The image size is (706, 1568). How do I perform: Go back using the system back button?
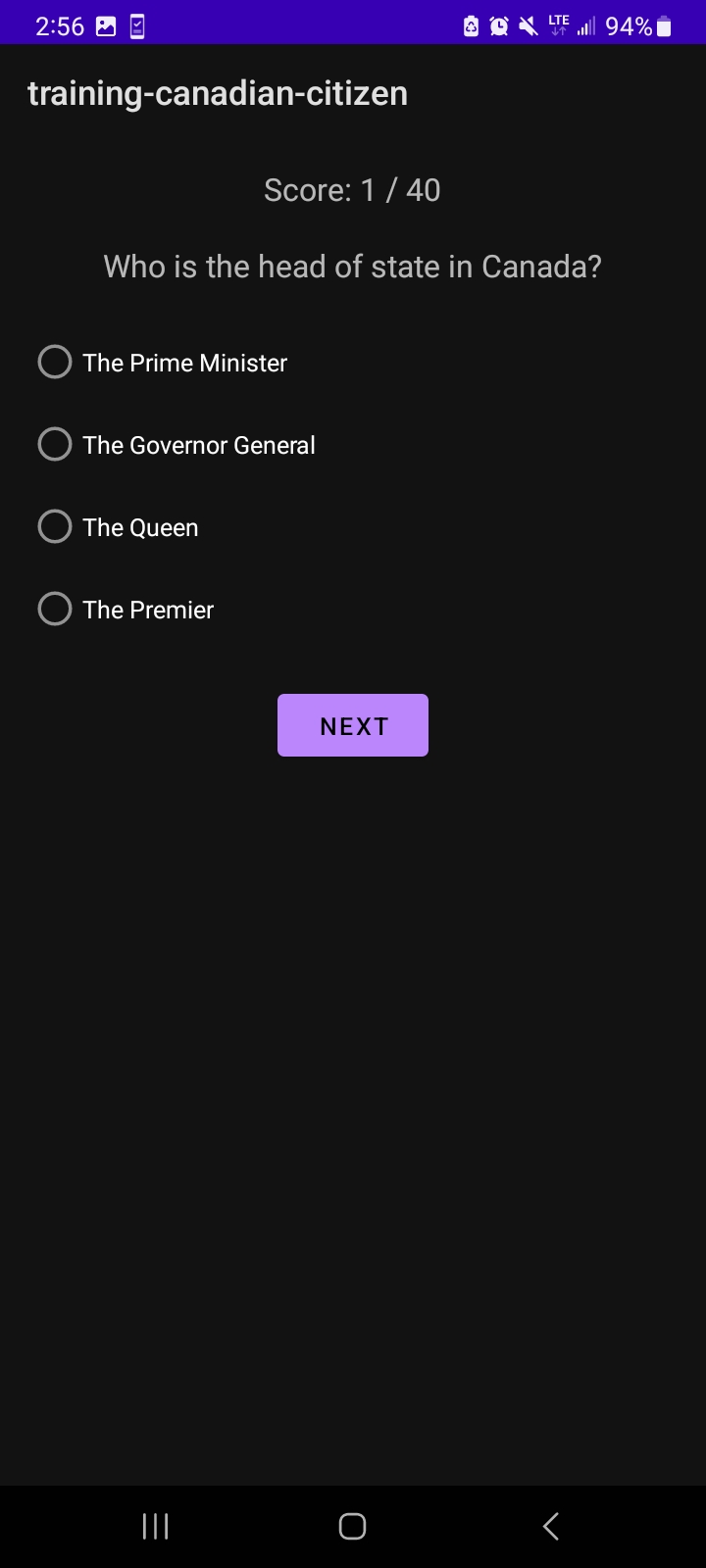click(x=550, y=1526)
